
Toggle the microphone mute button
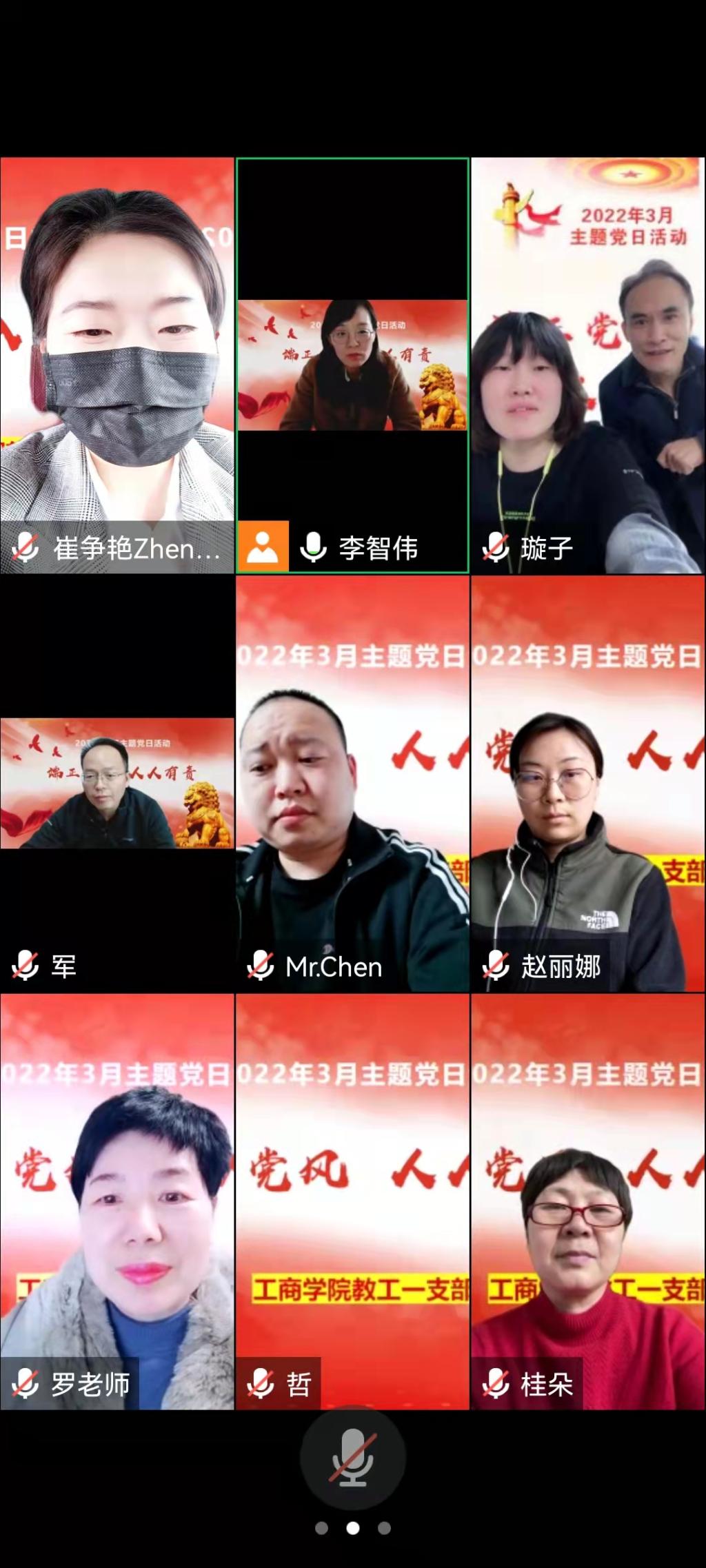click(x=352, y=1458)
